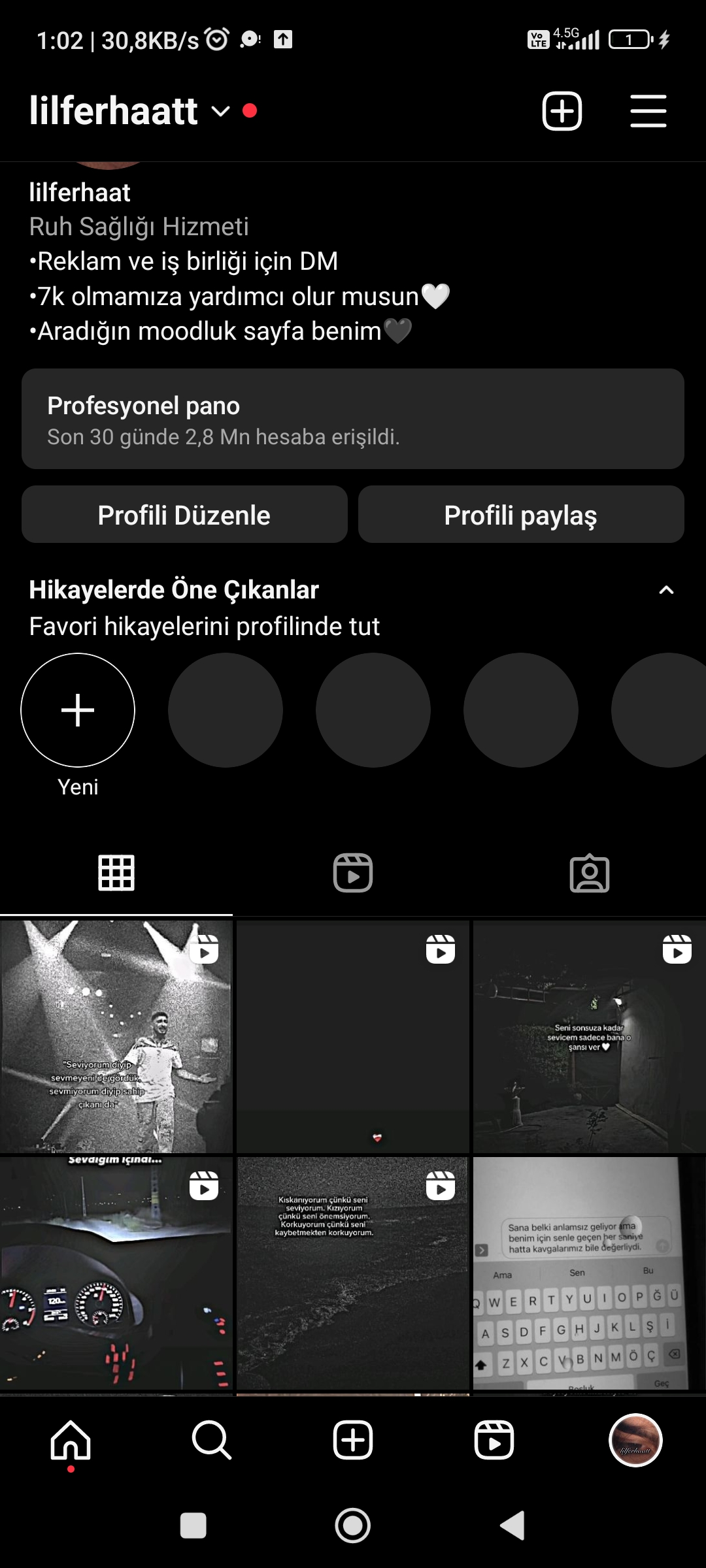Open Reels from bottom navigation
The height and width of the screenshot is (1568, 706).
click(x=494, y=1440)
